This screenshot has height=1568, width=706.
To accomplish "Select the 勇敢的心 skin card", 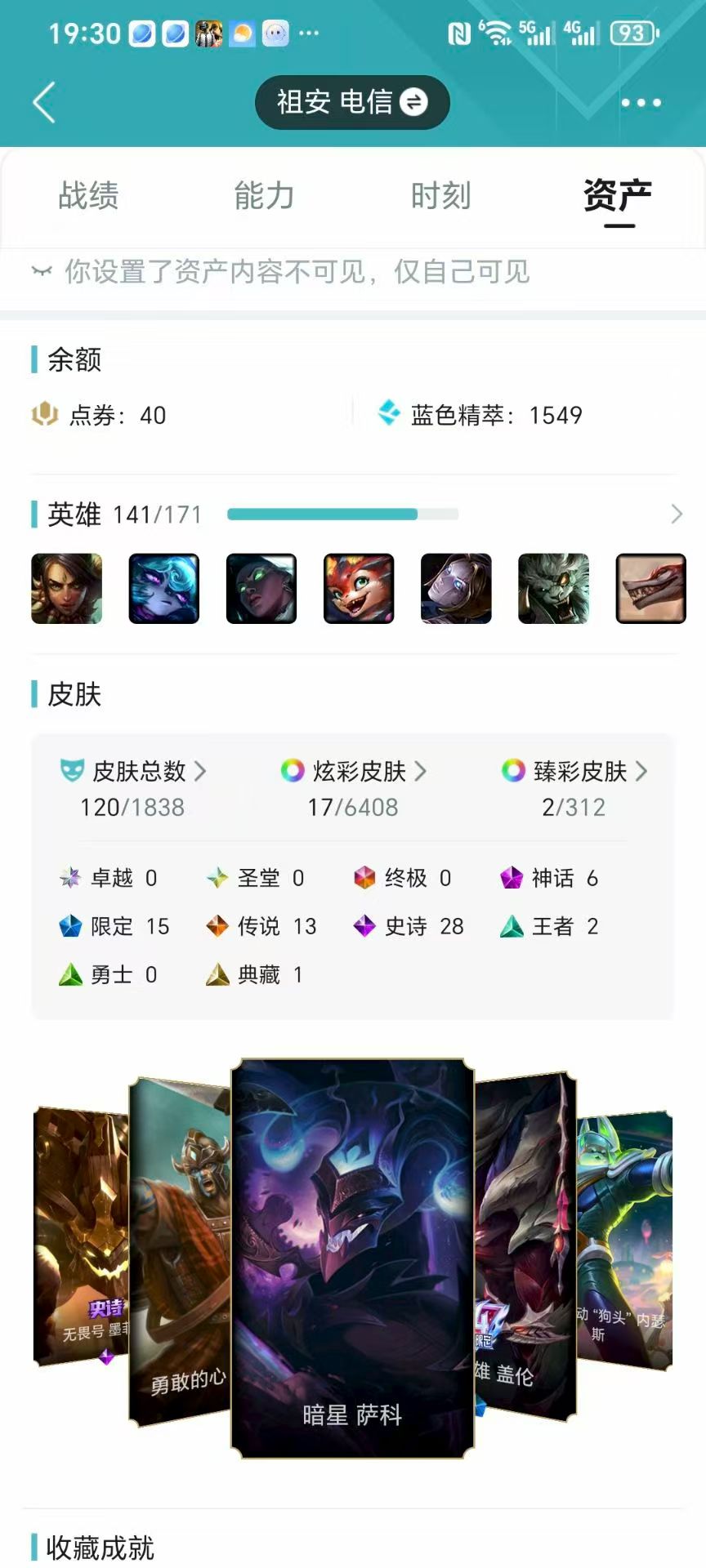I will click(180, 1249).
